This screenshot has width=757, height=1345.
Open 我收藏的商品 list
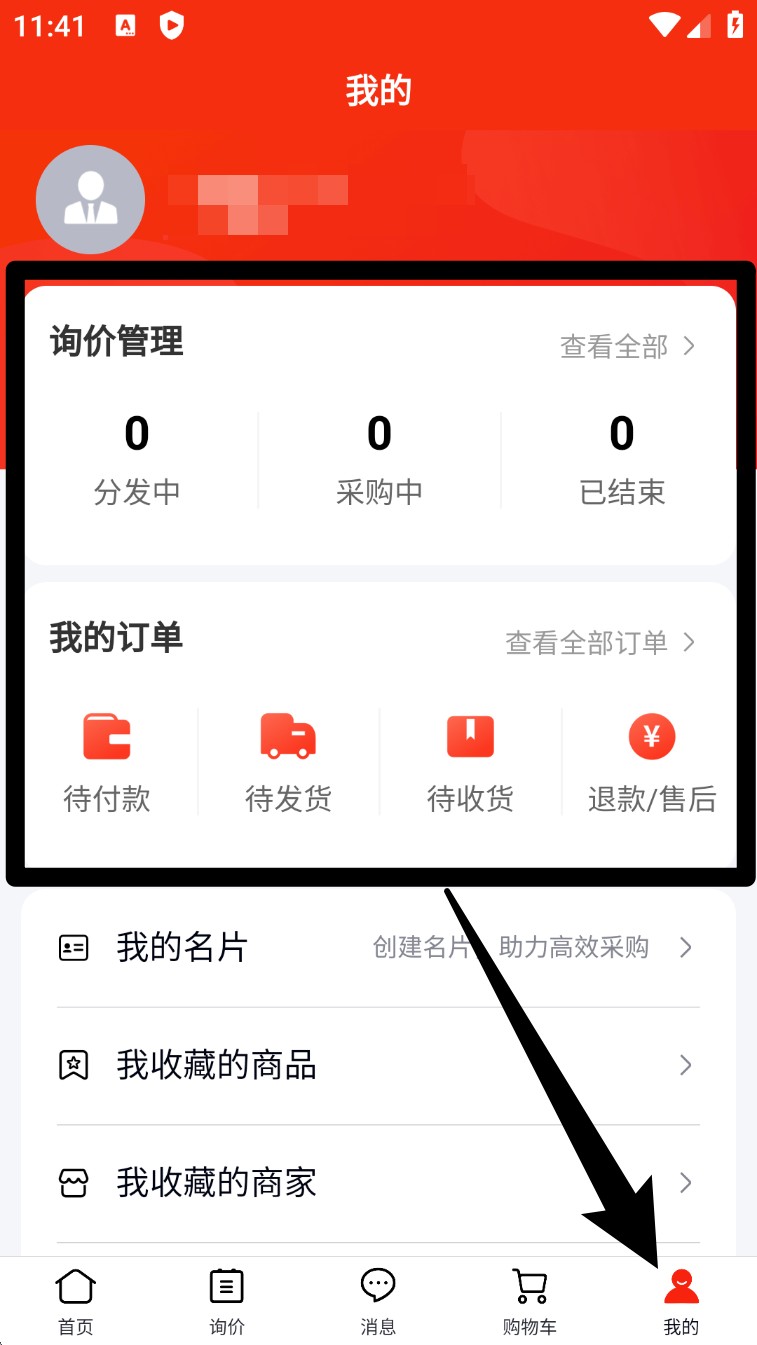tap(378, 1065)
